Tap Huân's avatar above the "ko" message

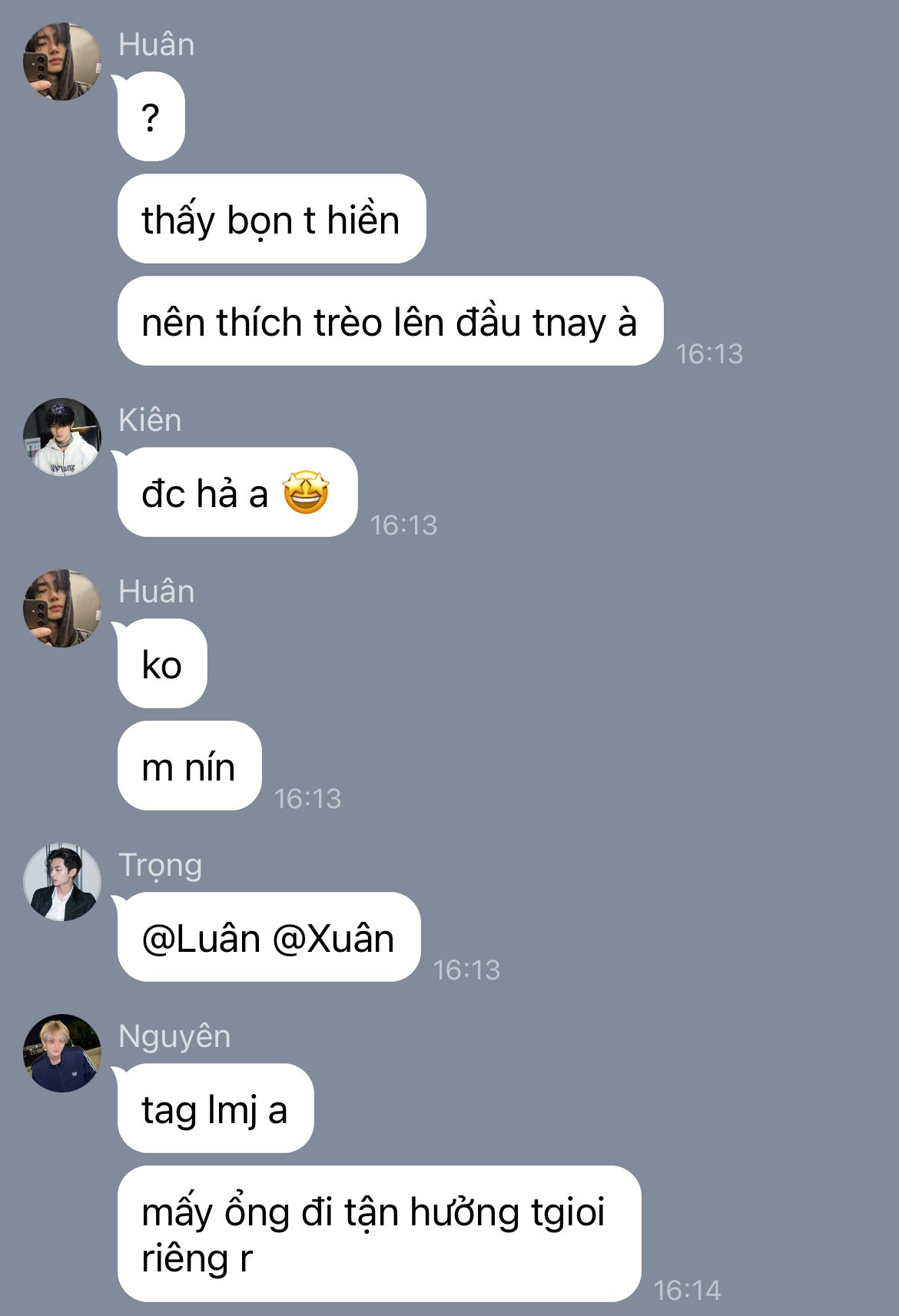point(62,608)
